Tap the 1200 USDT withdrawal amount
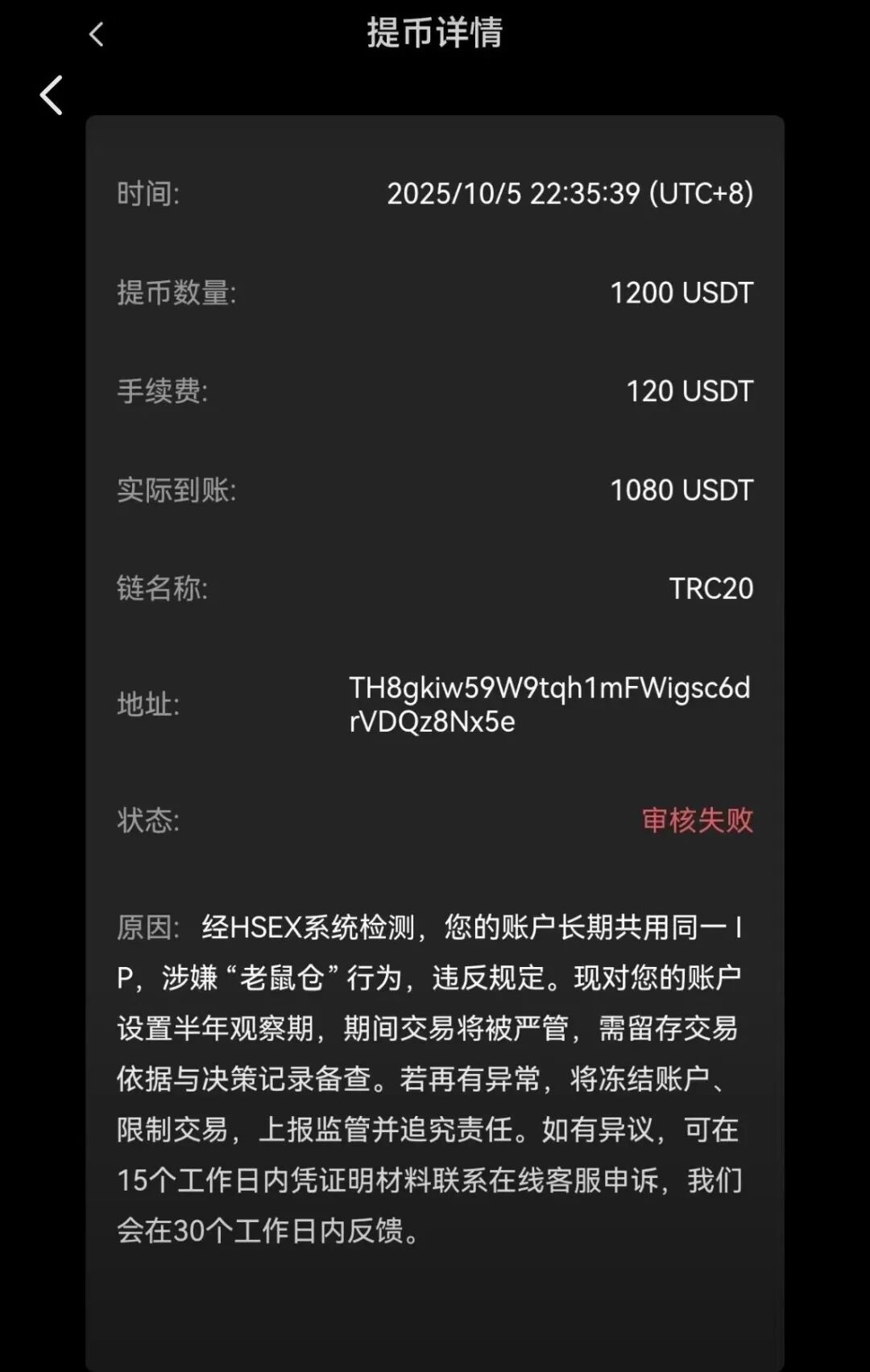The height and width of the screenshot is (1372, 870). [682, 292]
